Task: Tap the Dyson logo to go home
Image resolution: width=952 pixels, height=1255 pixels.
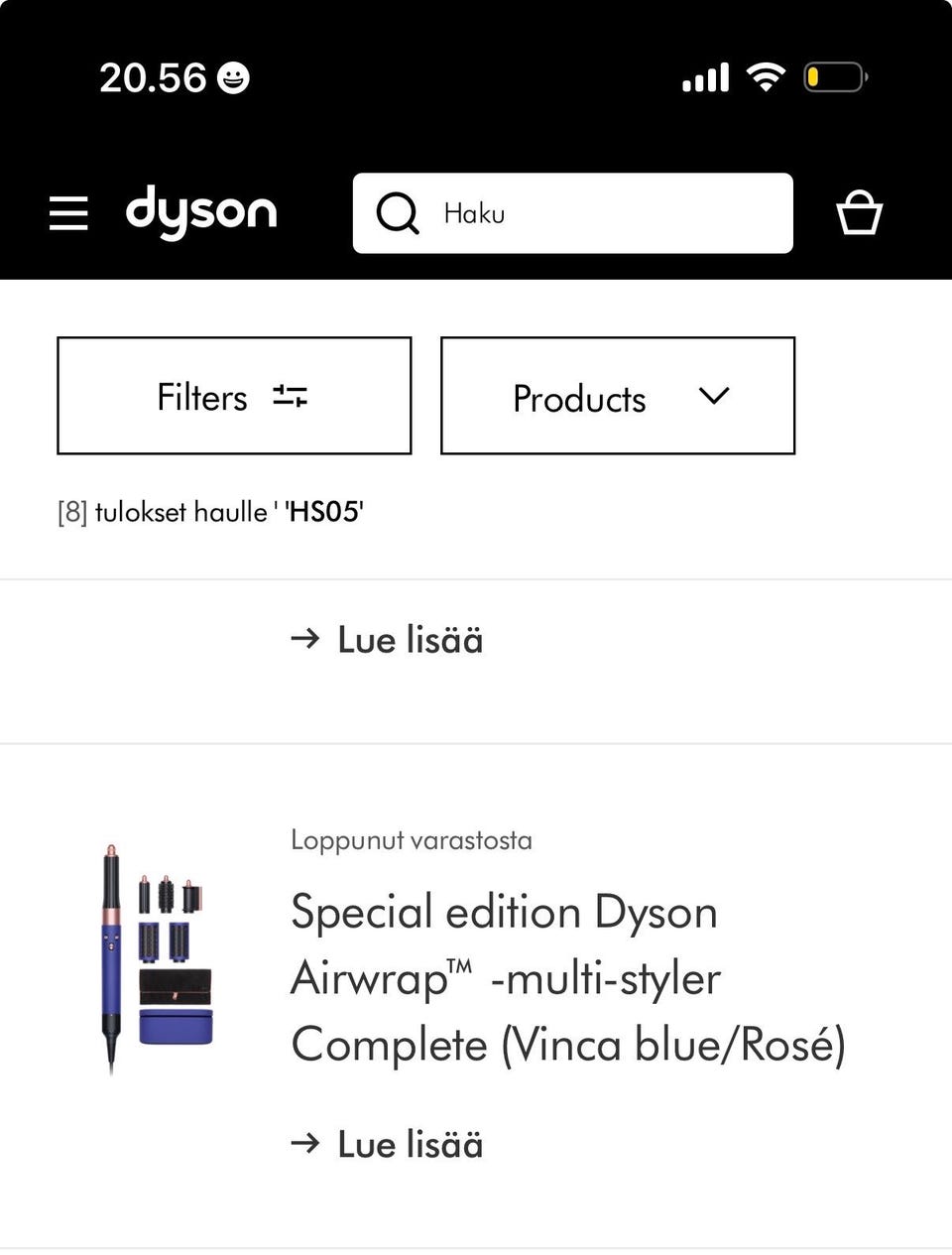Action: [201, 212]
